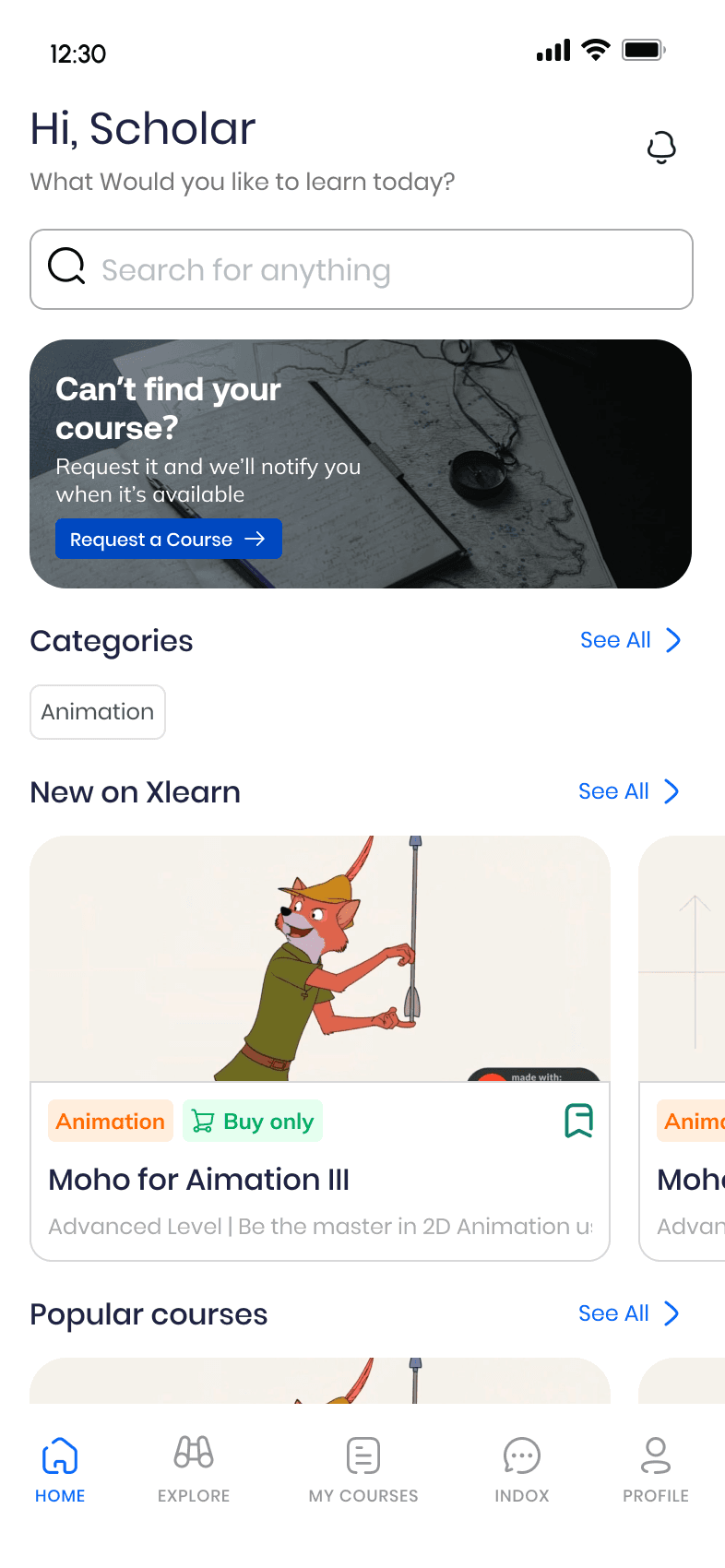Toggle the Animation category chip
Viewport: 725px width, 1568px height.
point(97,711)
